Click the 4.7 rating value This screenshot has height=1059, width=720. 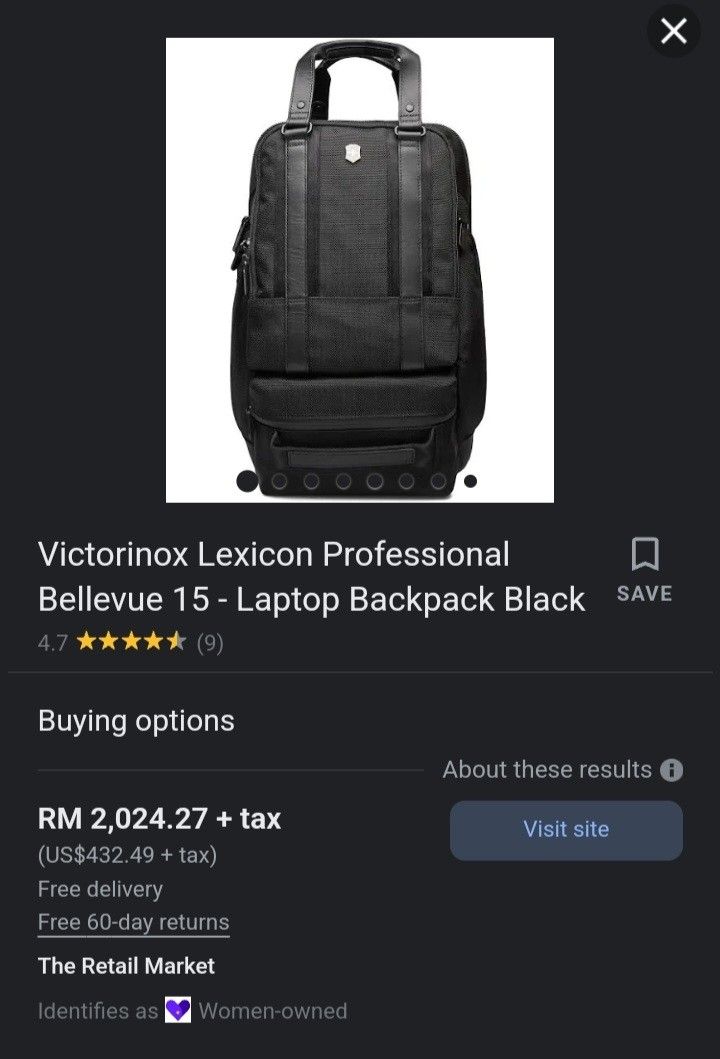click(50, 642)
